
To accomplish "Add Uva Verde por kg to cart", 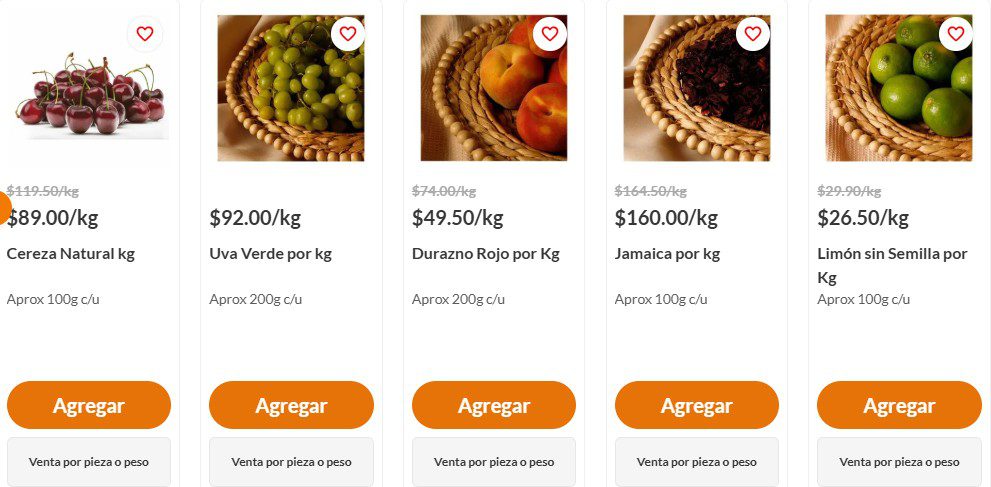I will point(291,405).
